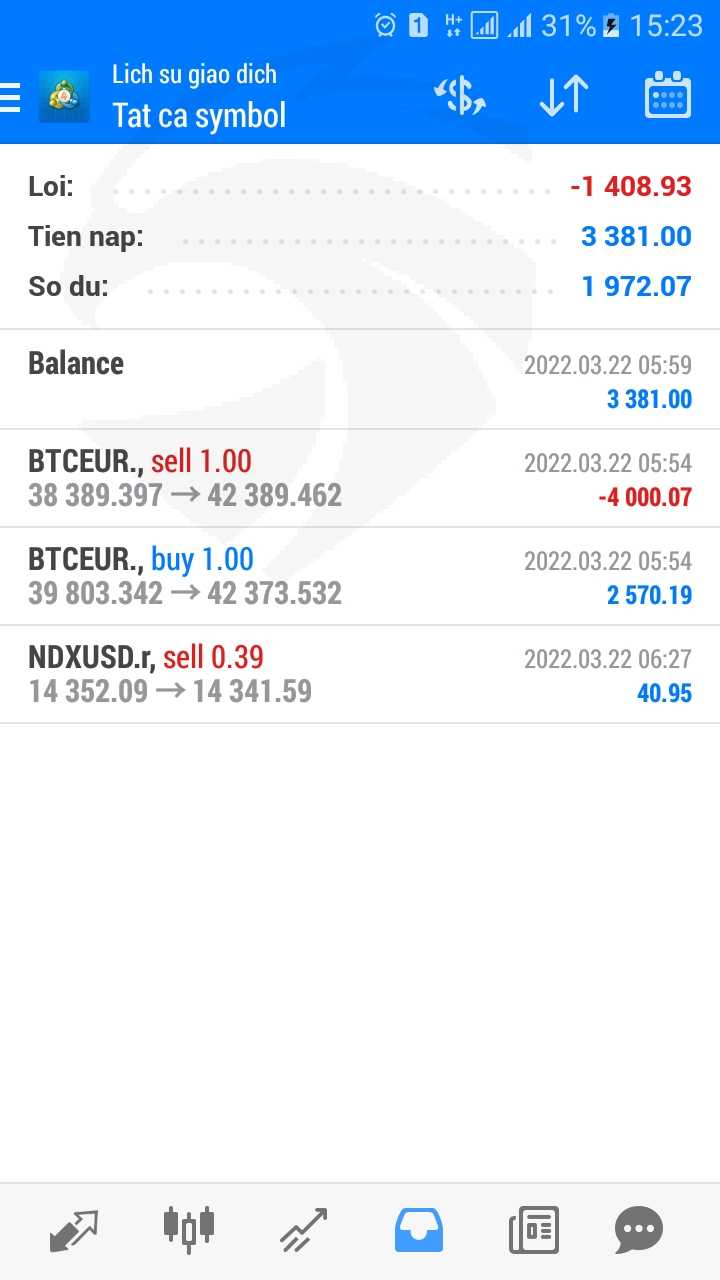Open the NDXUSD.r sell 0.39 trade
Image resolution: width=720 pixels, height=1280 pixels.
360,674
